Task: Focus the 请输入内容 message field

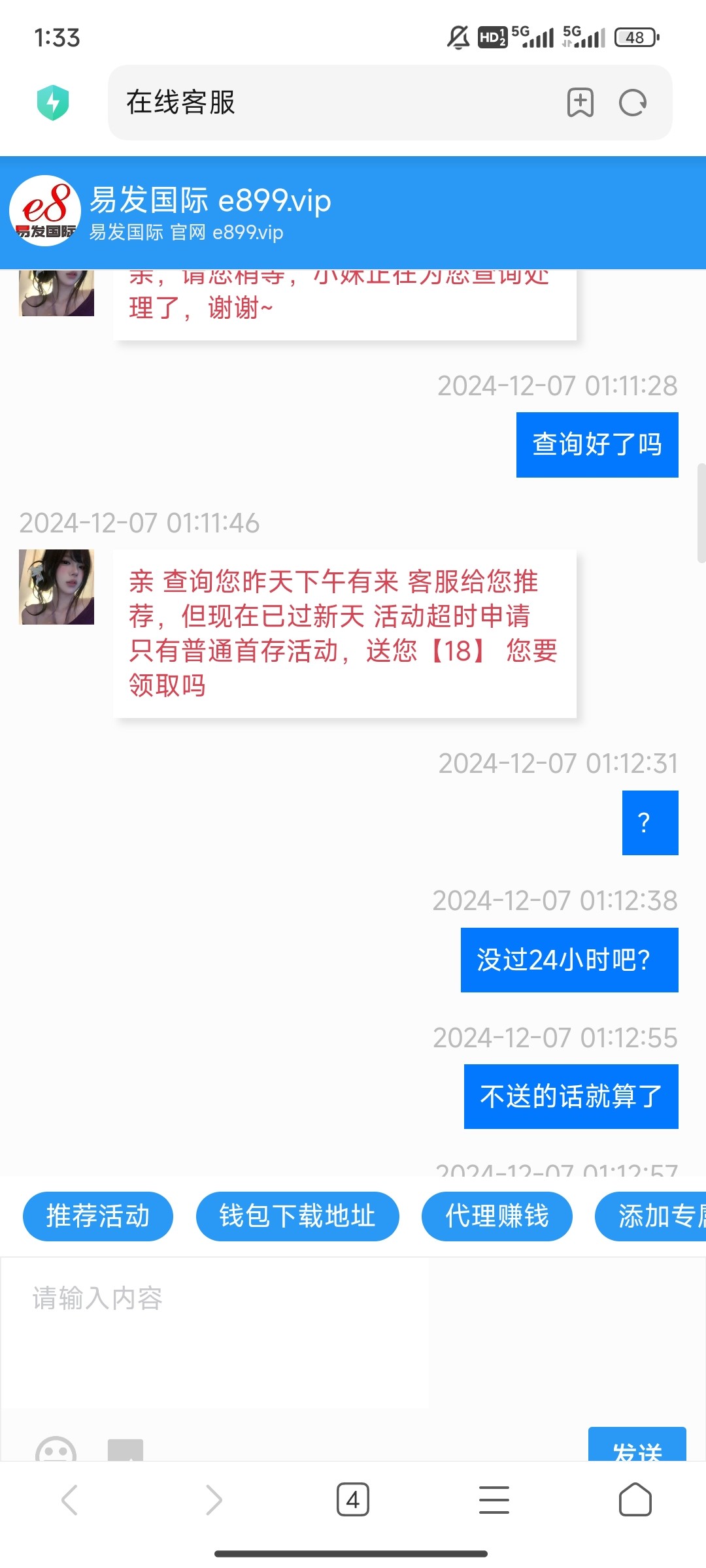Action: [x=216, y=1333]
